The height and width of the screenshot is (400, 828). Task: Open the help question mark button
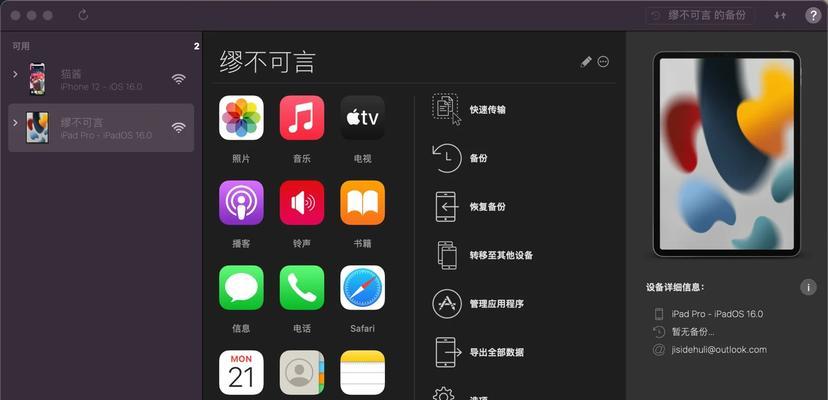812,15
